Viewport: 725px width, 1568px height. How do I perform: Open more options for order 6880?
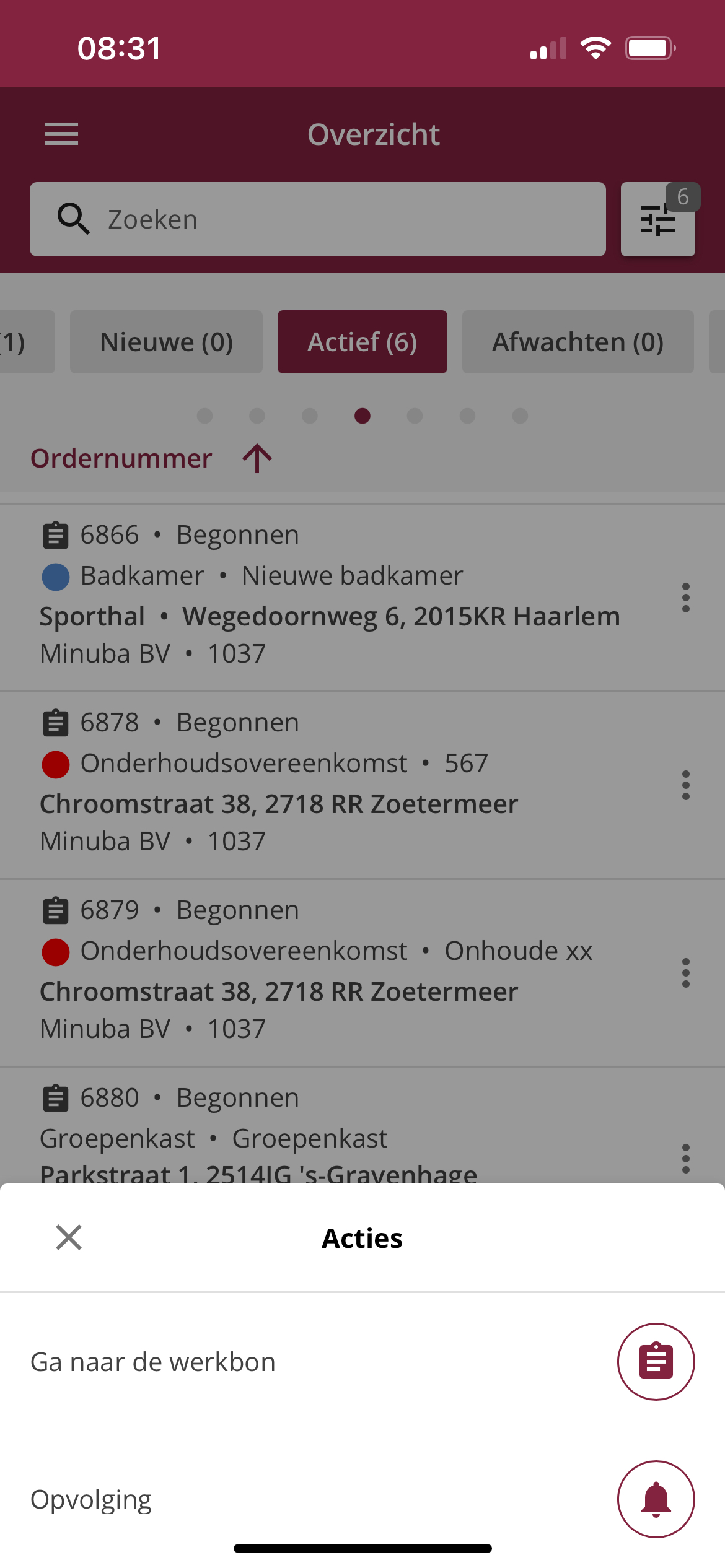point(686,1159)
